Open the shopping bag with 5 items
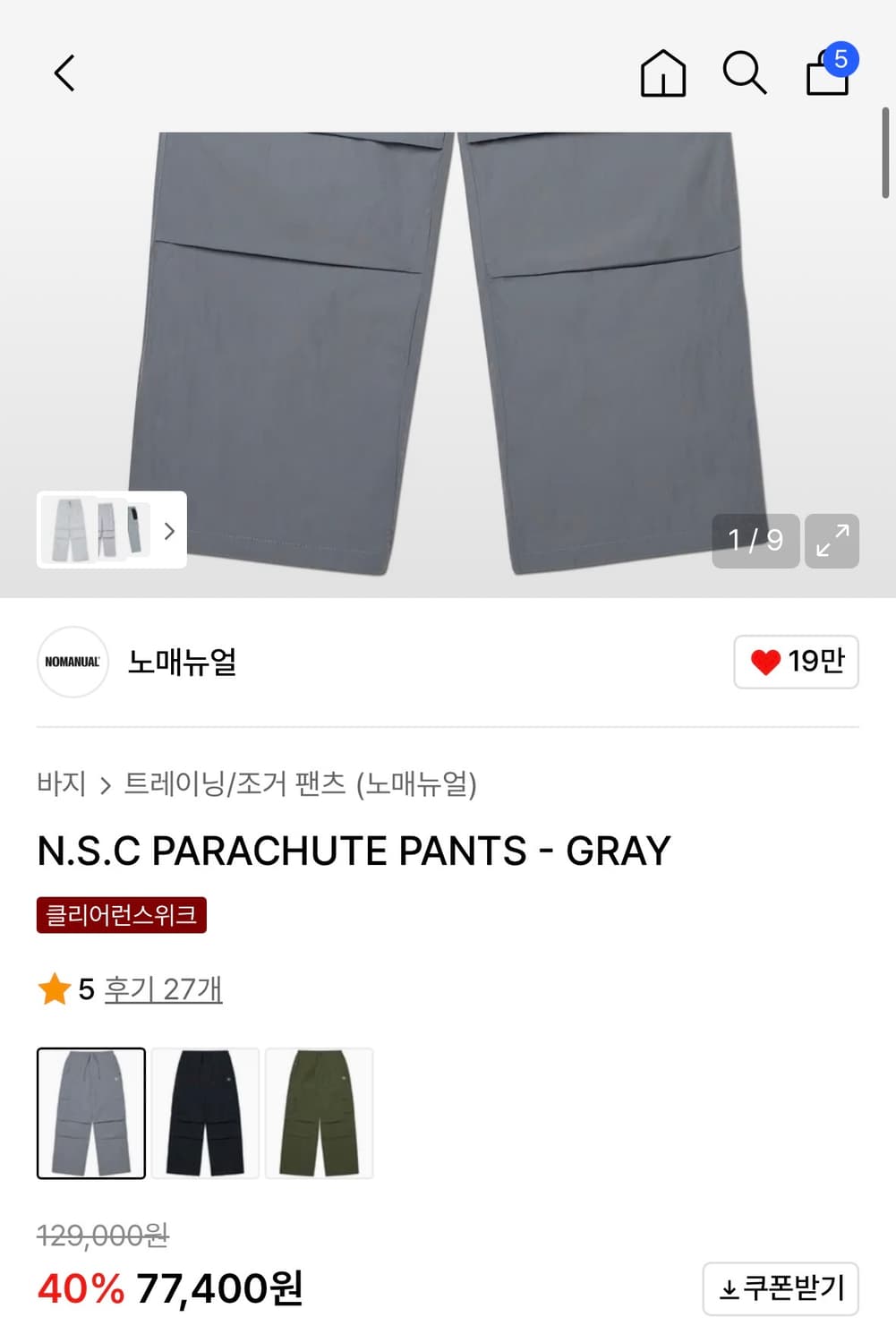Image resolution: width=896 pixels, height=1343 pixels. point(825,79)
